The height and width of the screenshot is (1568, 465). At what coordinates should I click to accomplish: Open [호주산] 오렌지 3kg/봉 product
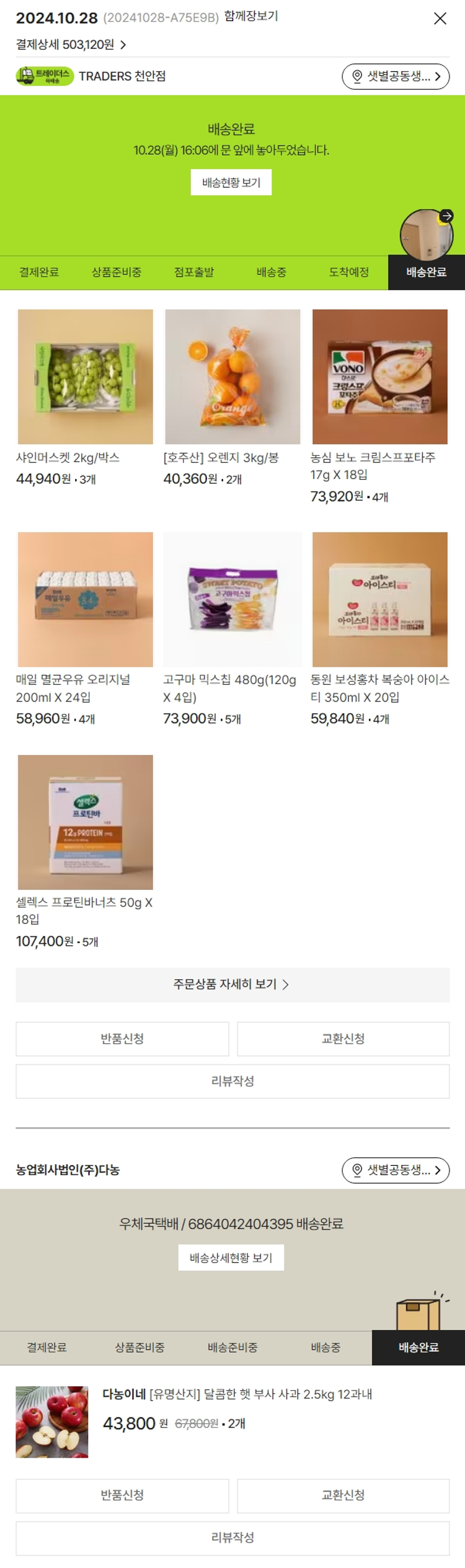(232, 377)
